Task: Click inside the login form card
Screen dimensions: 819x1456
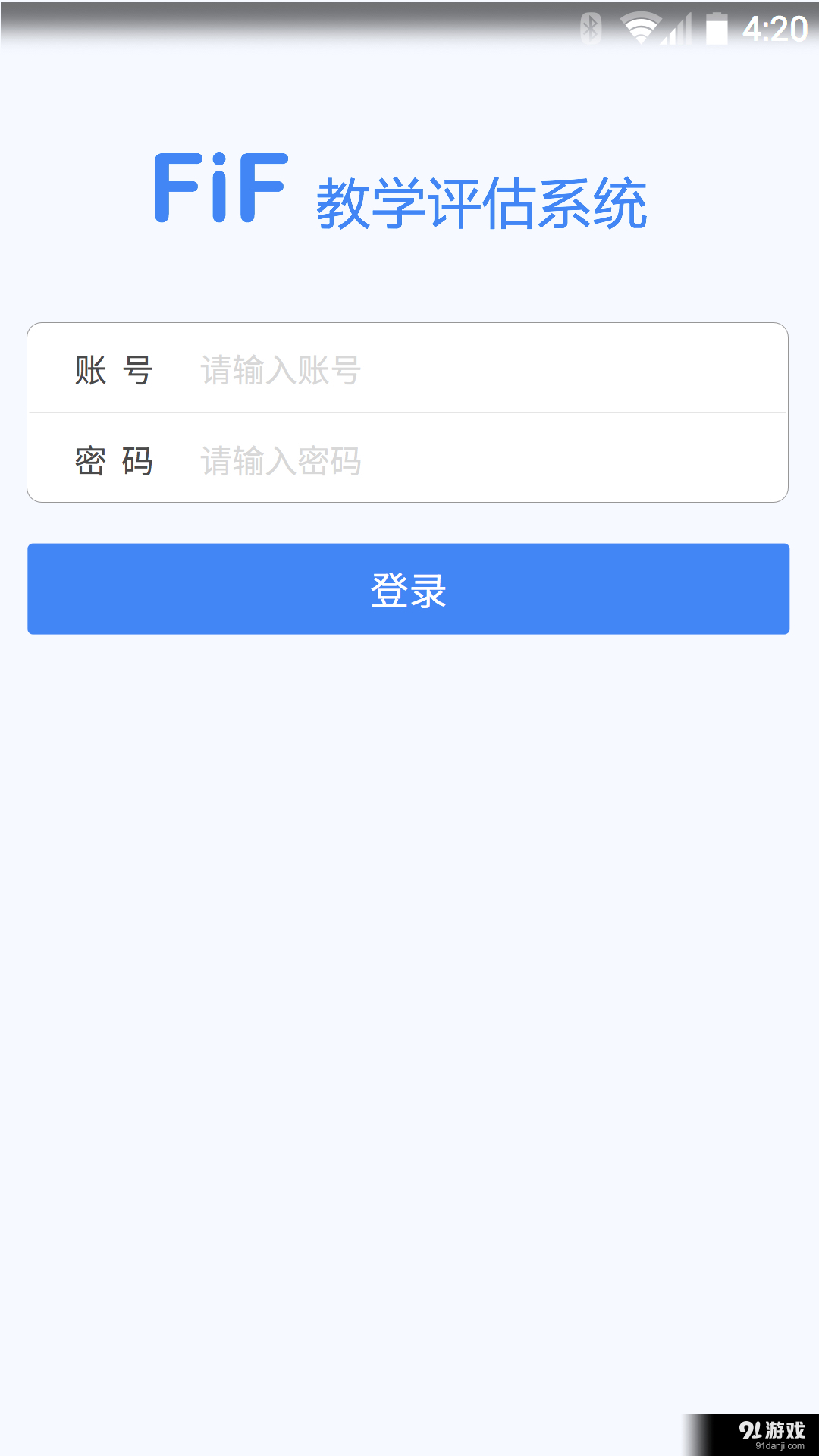Action: tap(409, 413)
